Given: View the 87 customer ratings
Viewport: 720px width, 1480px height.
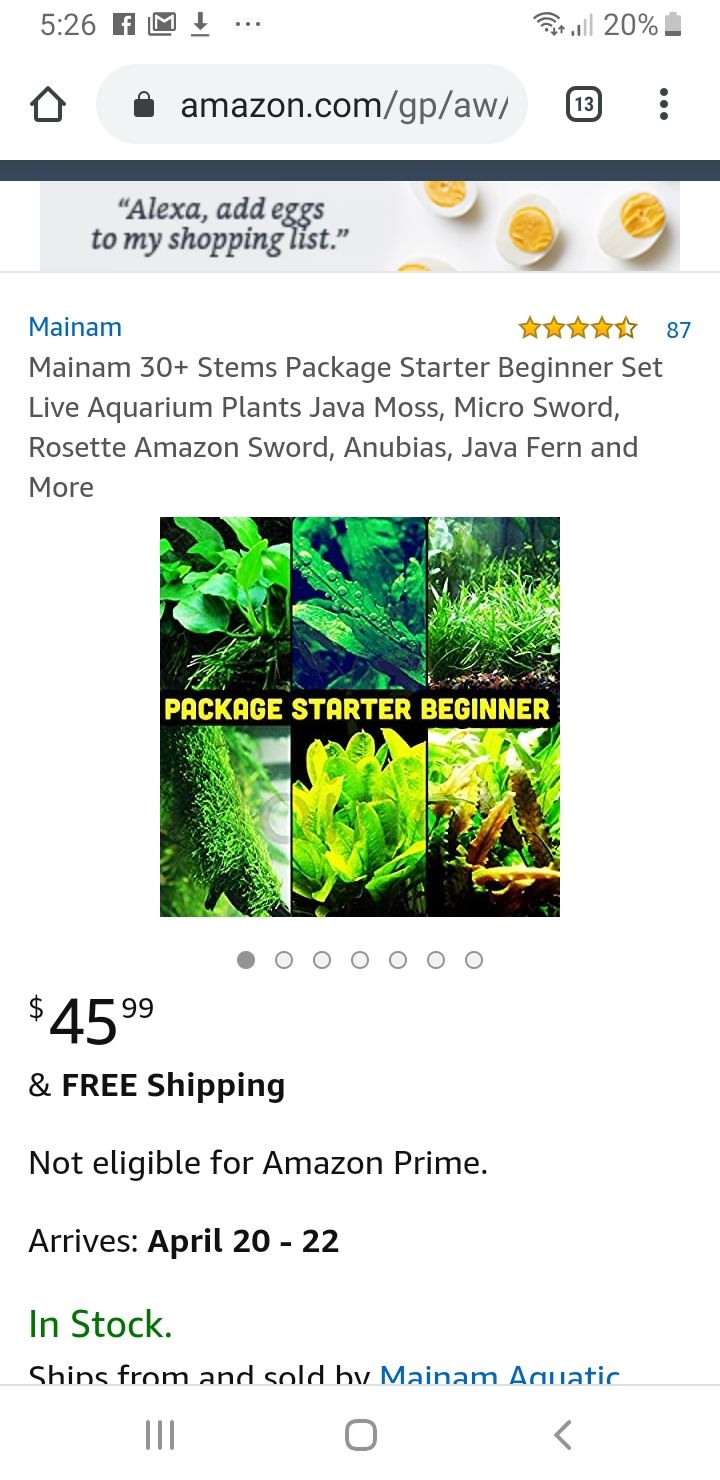Looking at the screenshot, I should pos(678,329).
